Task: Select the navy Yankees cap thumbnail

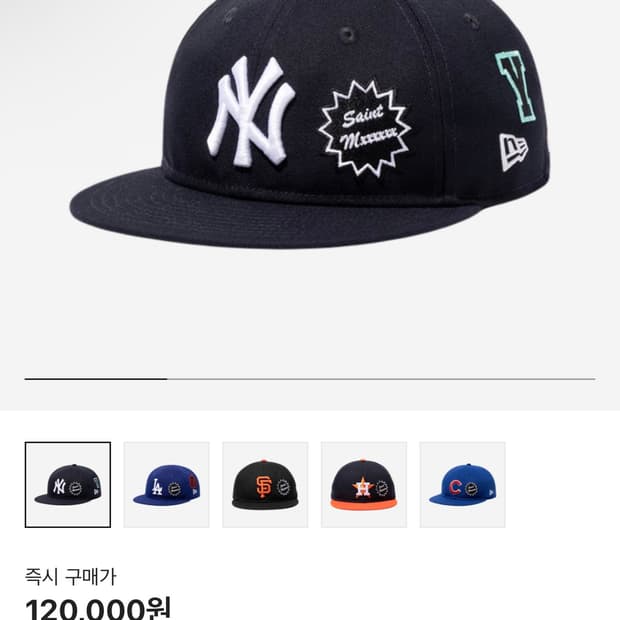Action: [x=67, y=485]
